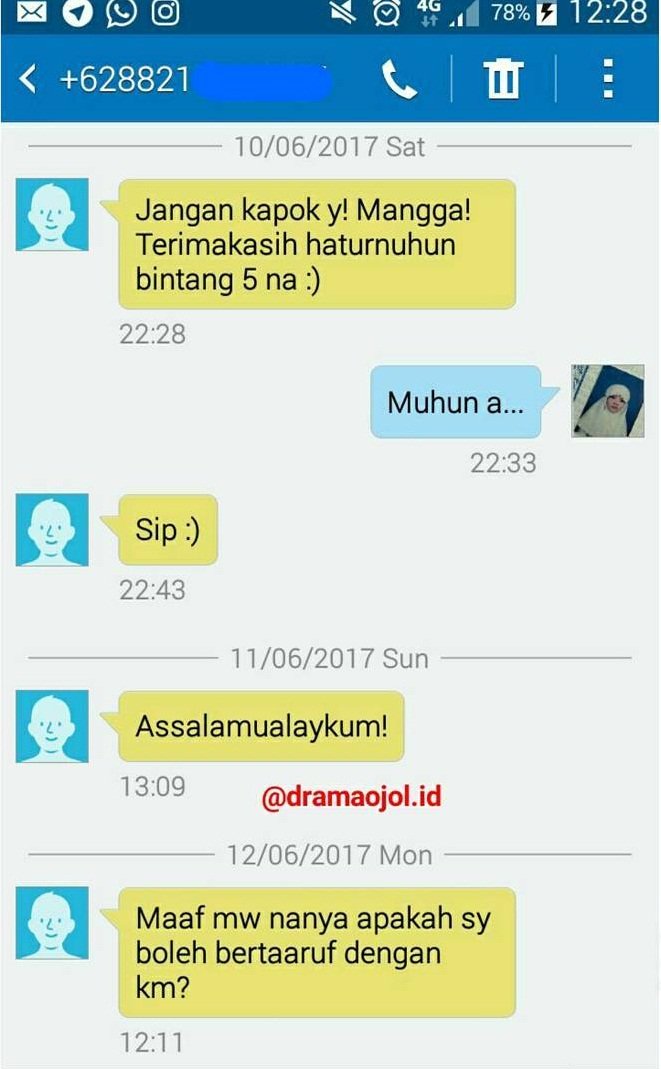Go back from this conversation
661x1069 pixels.
pos(28,80)
